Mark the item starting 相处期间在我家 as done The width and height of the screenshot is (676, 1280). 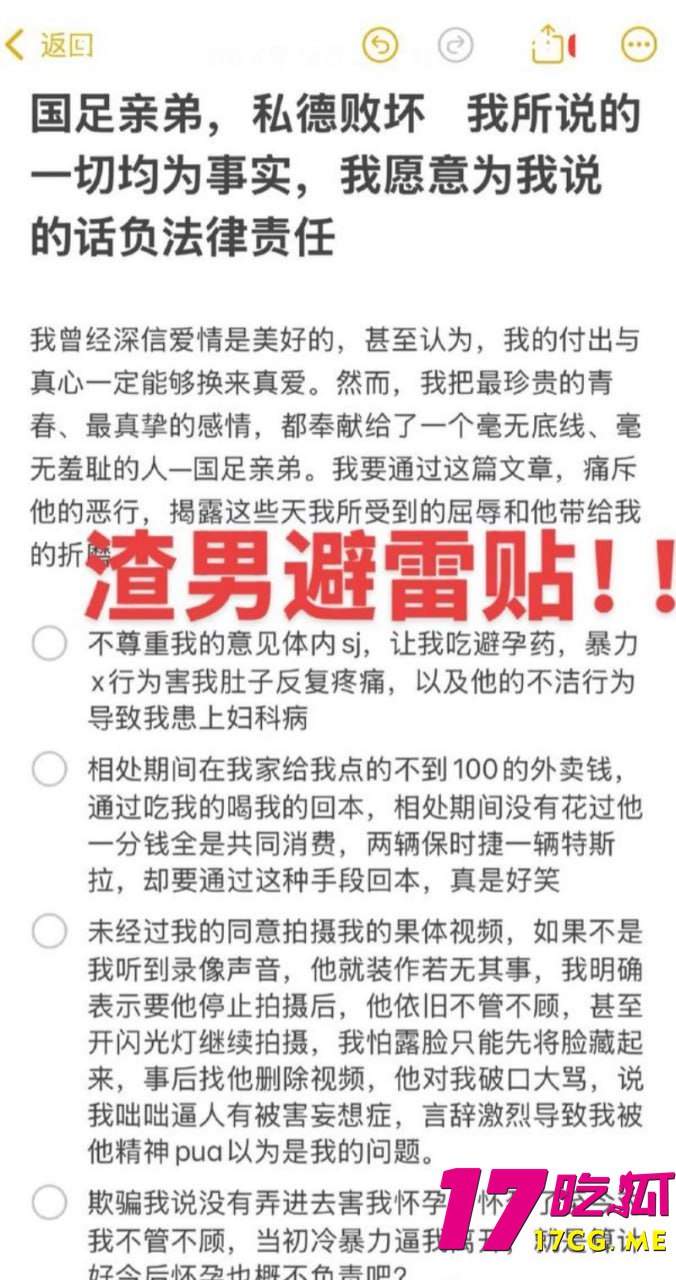pyautogui.click(x=49, y=769)
